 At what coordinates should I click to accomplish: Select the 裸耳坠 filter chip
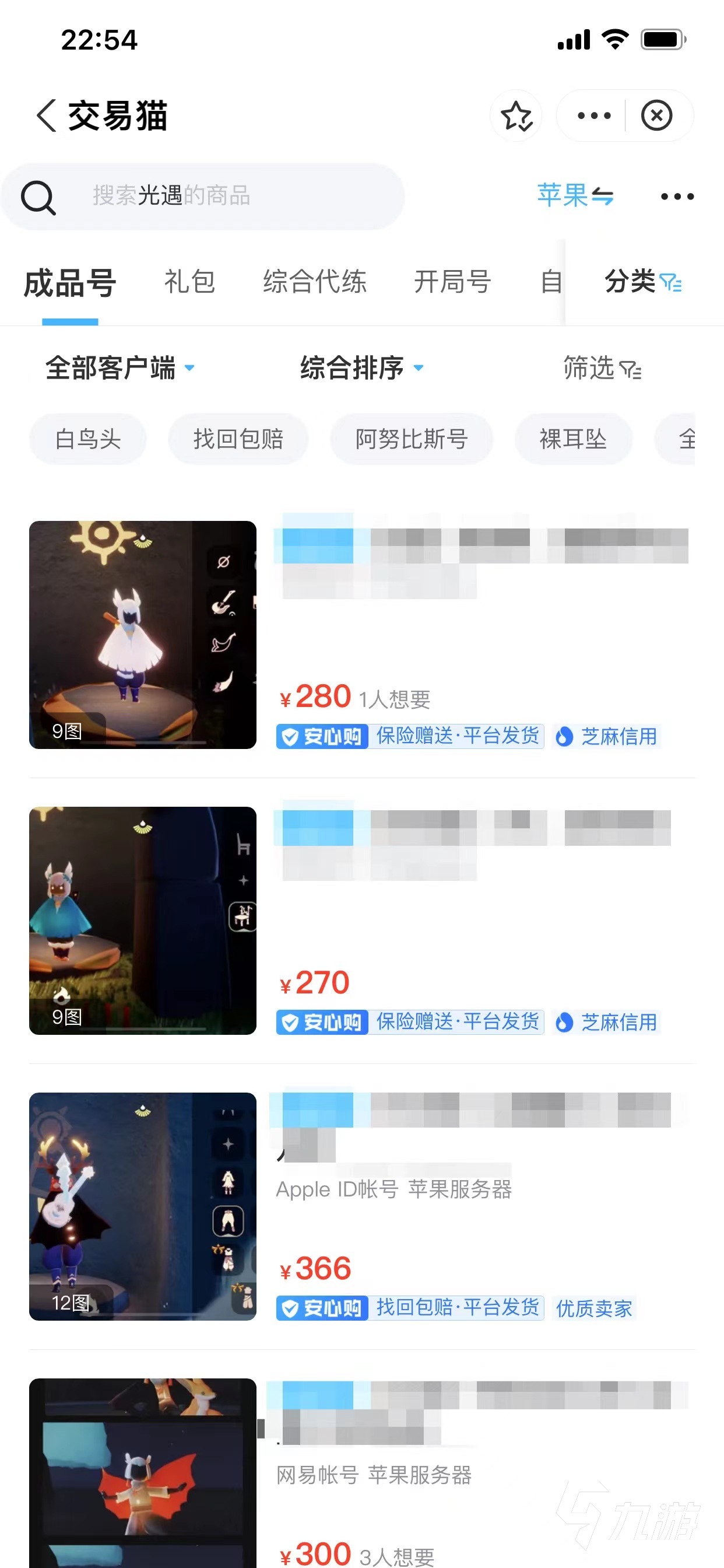click(x=572, y=439)
